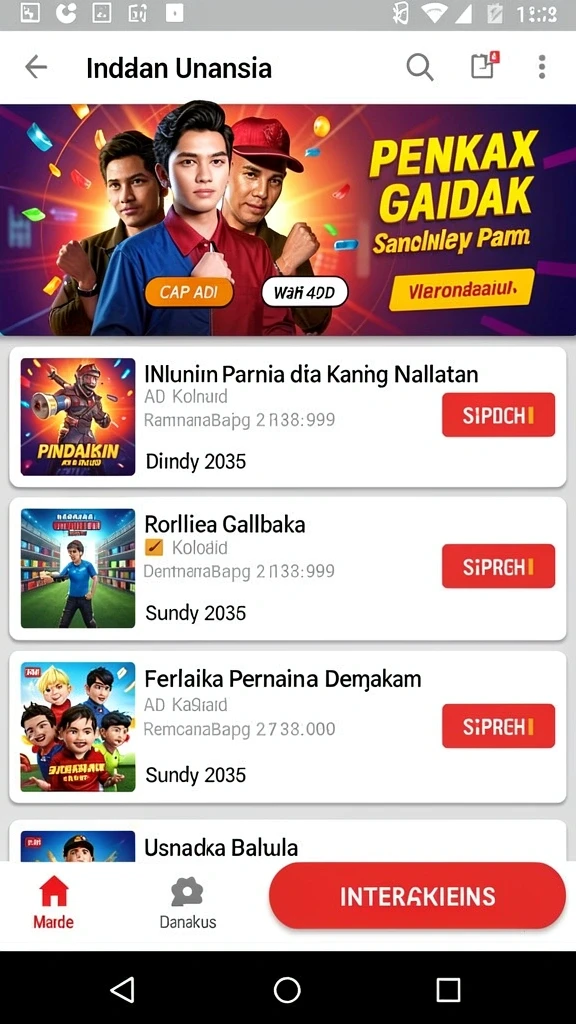Tap the white Wah 40D pill button
Viewport: 576px width, 1024px height.
point(304,292)
